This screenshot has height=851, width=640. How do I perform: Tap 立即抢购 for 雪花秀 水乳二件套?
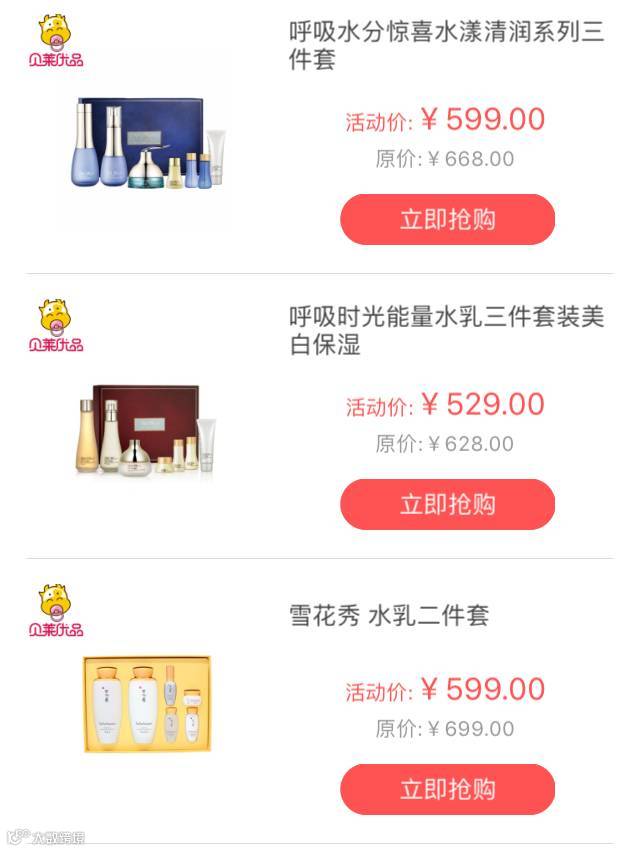tap(447, 789)
